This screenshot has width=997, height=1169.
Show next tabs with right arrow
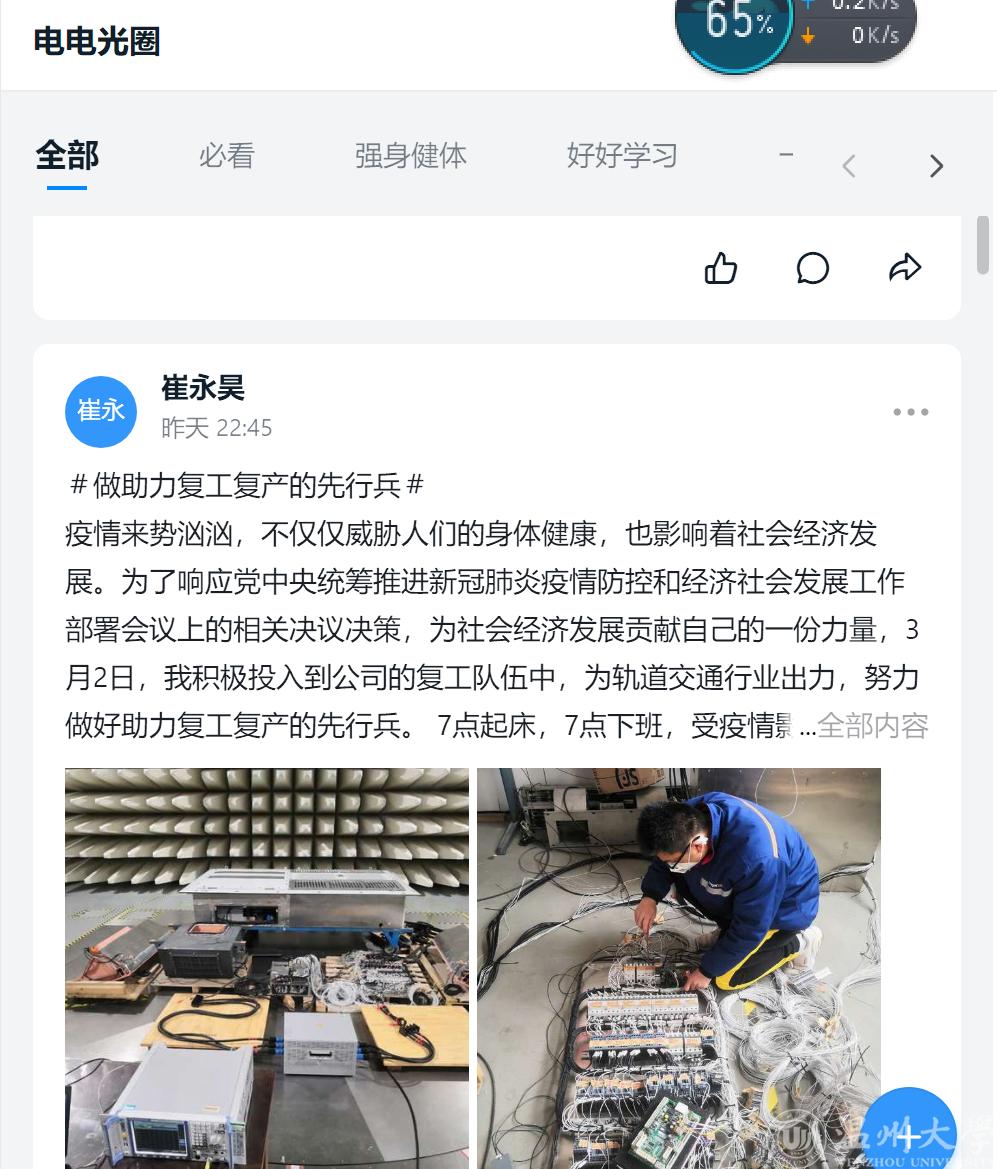936,166
